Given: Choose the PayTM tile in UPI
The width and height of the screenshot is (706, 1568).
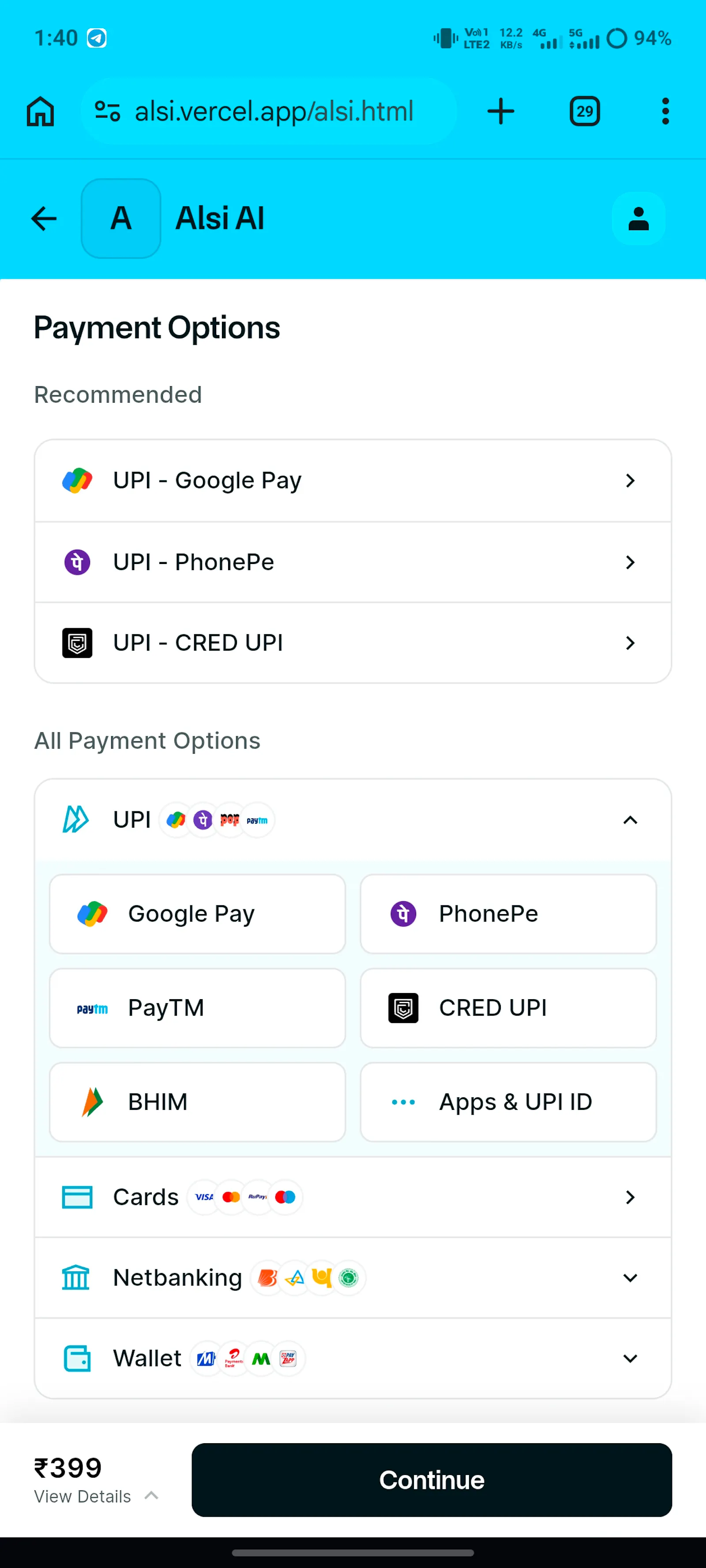Looking at the screenshot, I should coord(197,1008).
